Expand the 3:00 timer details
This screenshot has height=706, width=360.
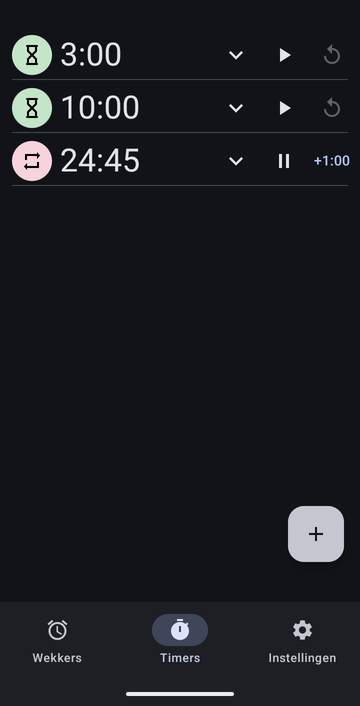pyautogui.click(x=236, y=55)
